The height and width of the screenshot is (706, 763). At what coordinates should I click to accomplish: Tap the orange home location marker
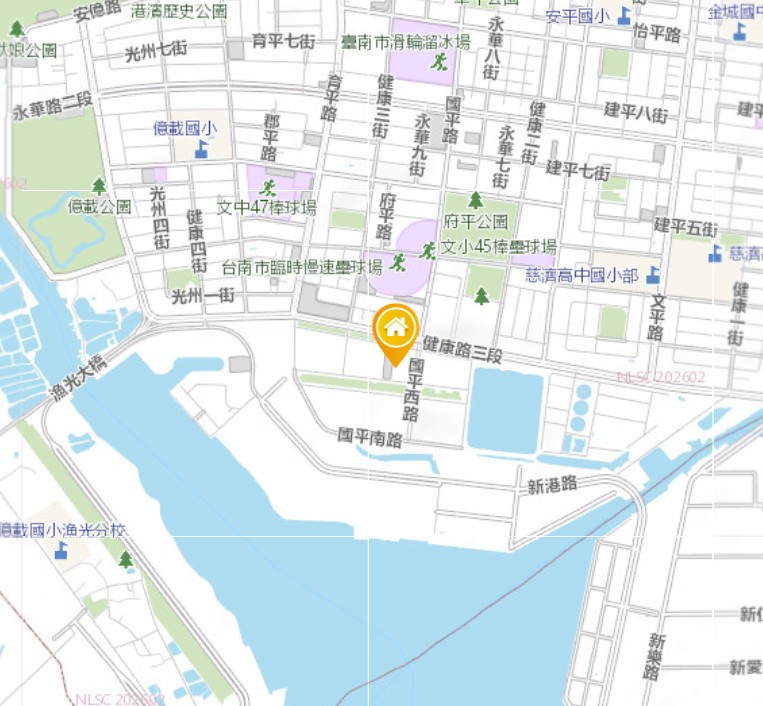coord(395,330)
